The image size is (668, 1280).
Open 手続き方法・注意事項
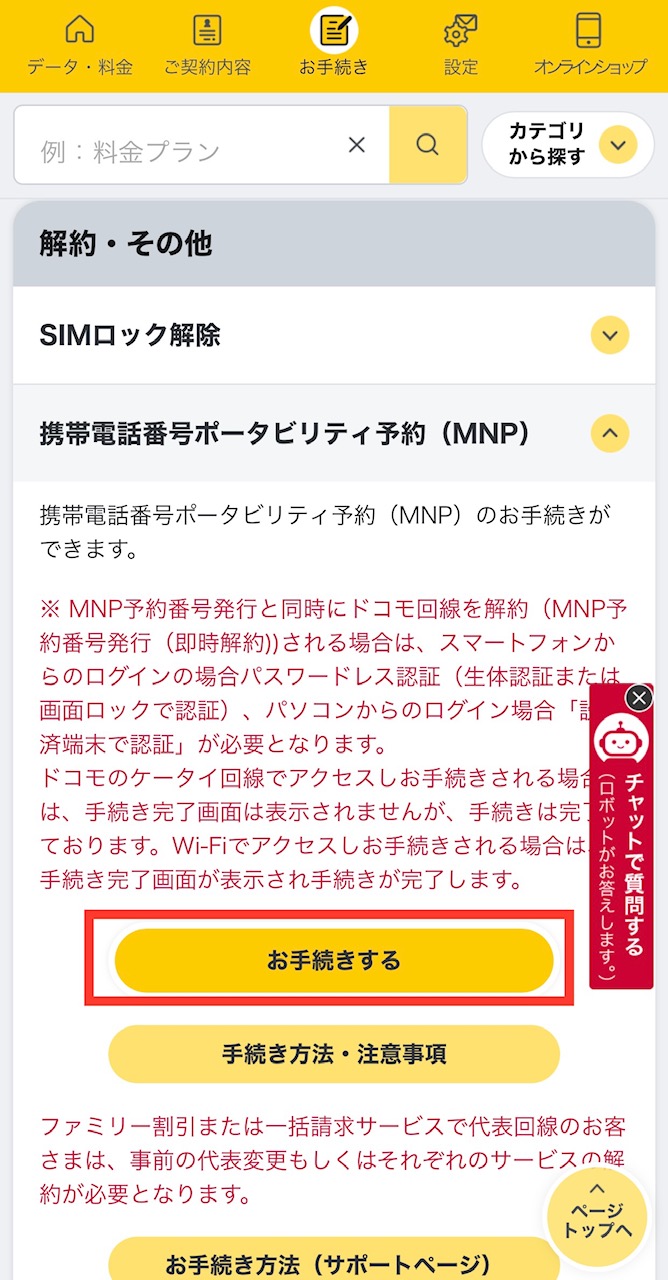pyautogui.click(x=333, y=1054)
